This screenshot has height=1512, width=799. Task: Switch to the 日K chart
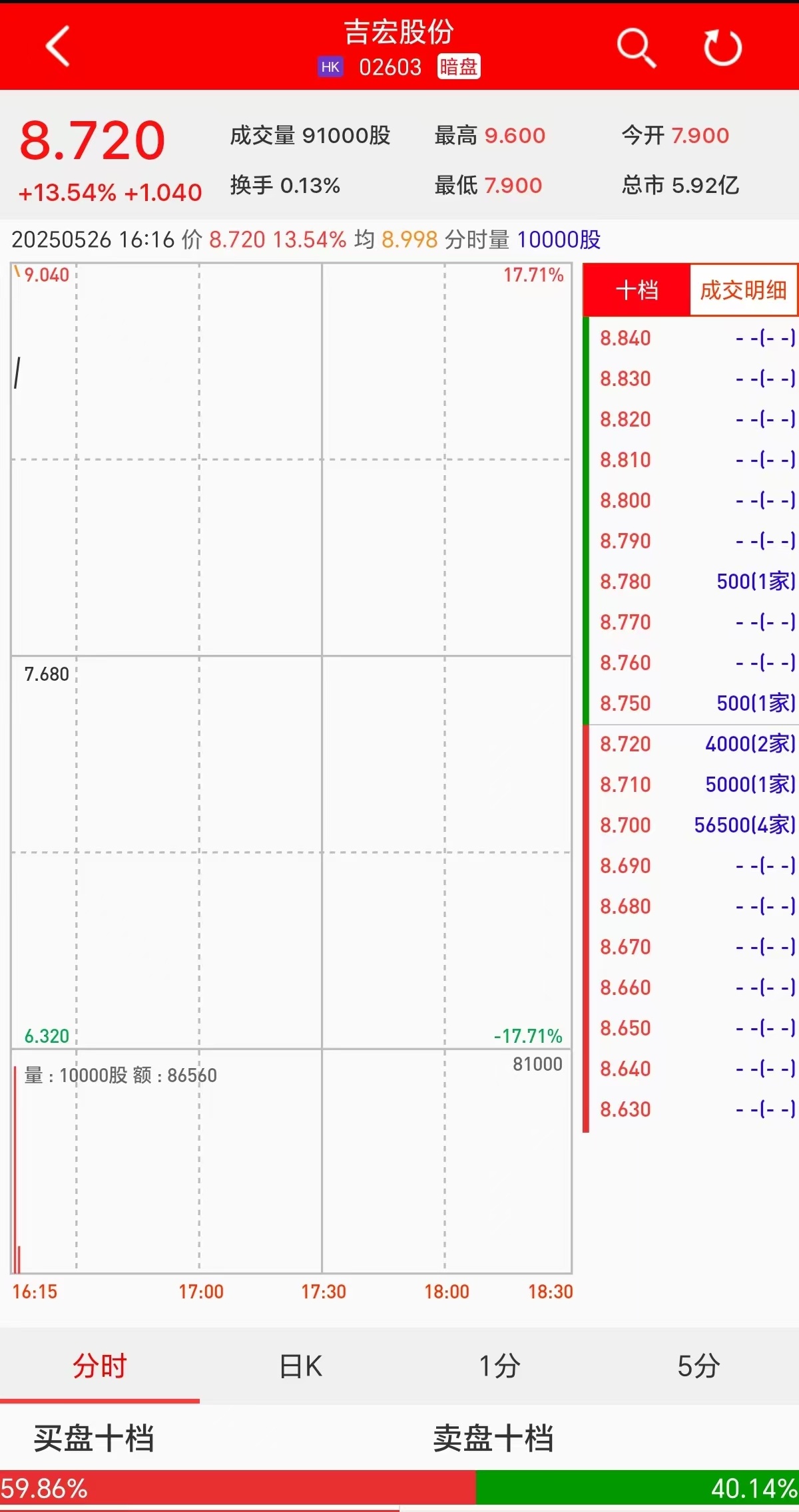tap(300, 1366)
